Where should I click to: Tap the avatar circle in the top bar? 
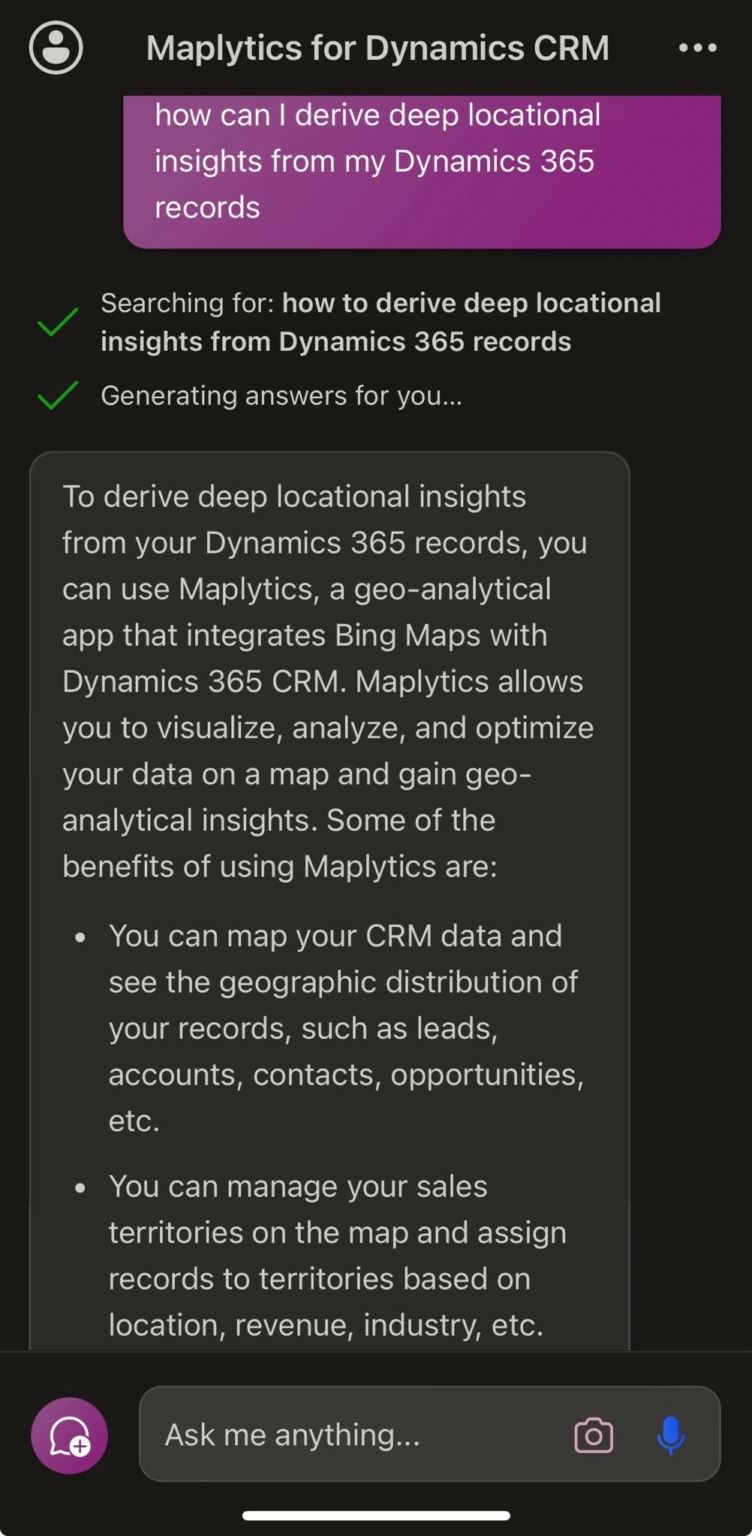click(55, 47)
